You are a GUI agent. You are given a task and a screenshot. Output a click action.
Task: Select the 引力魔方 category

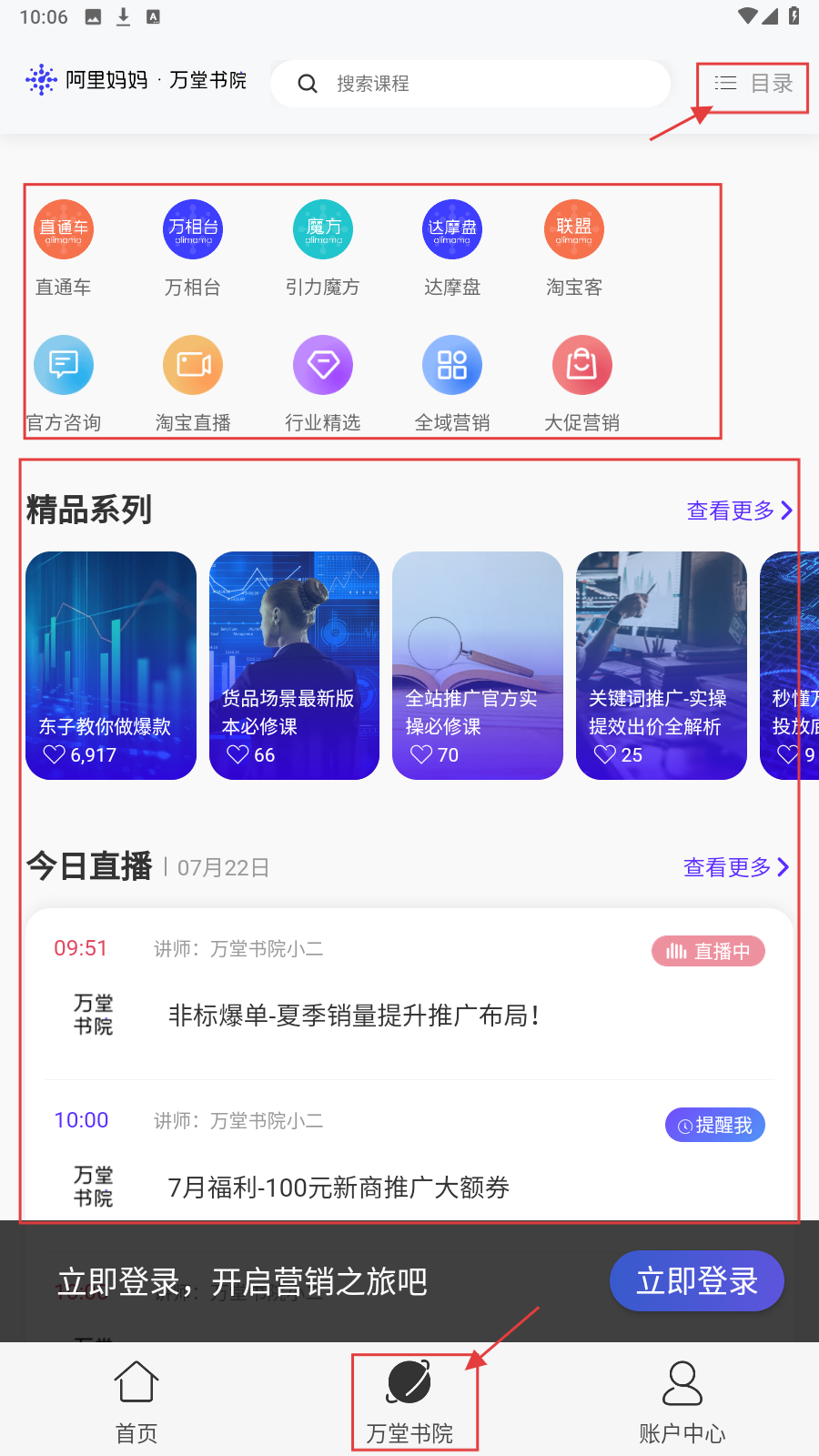coord(323,248)
